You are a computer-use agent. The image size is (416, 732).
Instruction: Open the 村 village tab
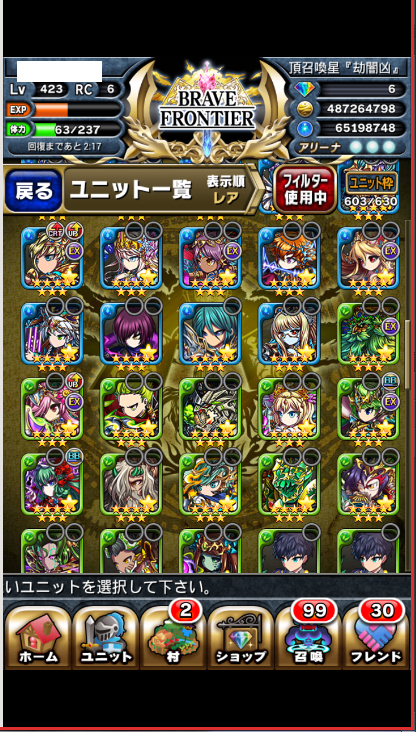pyautogui.click(x=173, y=637)
